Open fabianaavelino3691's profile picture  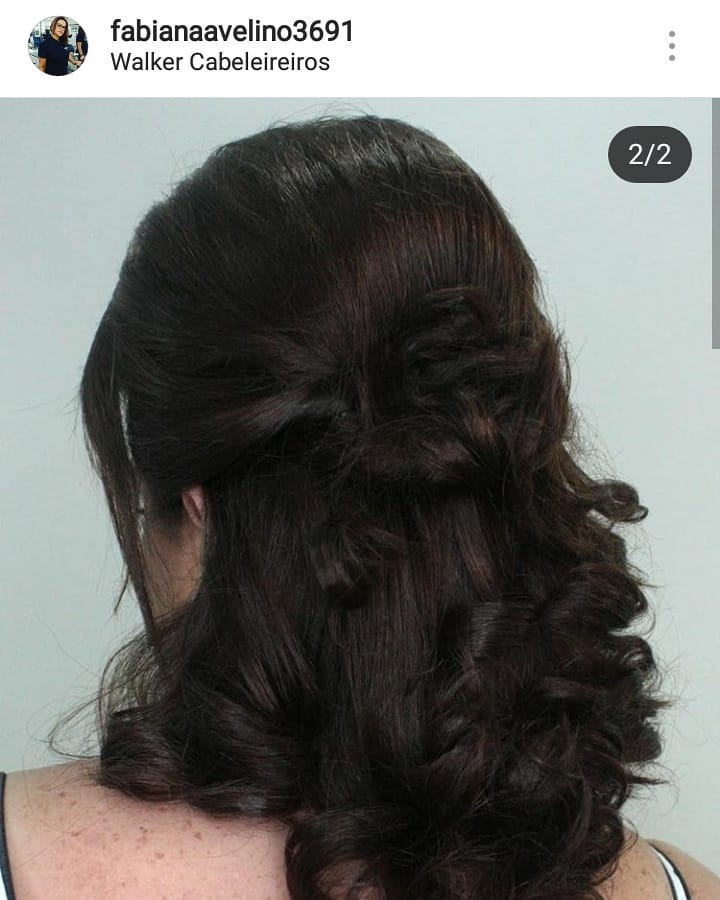57,46
